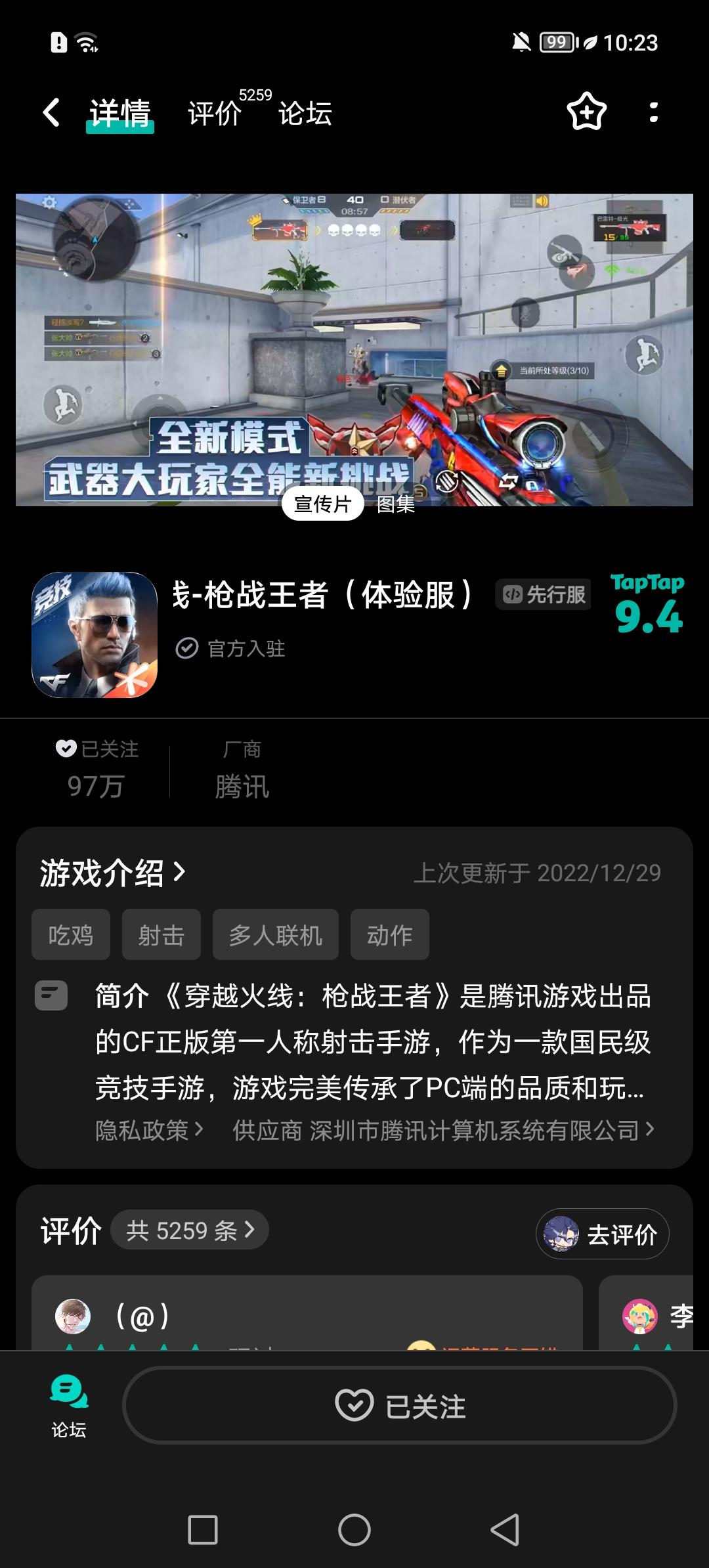Image resolution: width=709 pixels, height=1568 pixels.
Task: Switch to the 评价 tab
Action: pos(215,114)
